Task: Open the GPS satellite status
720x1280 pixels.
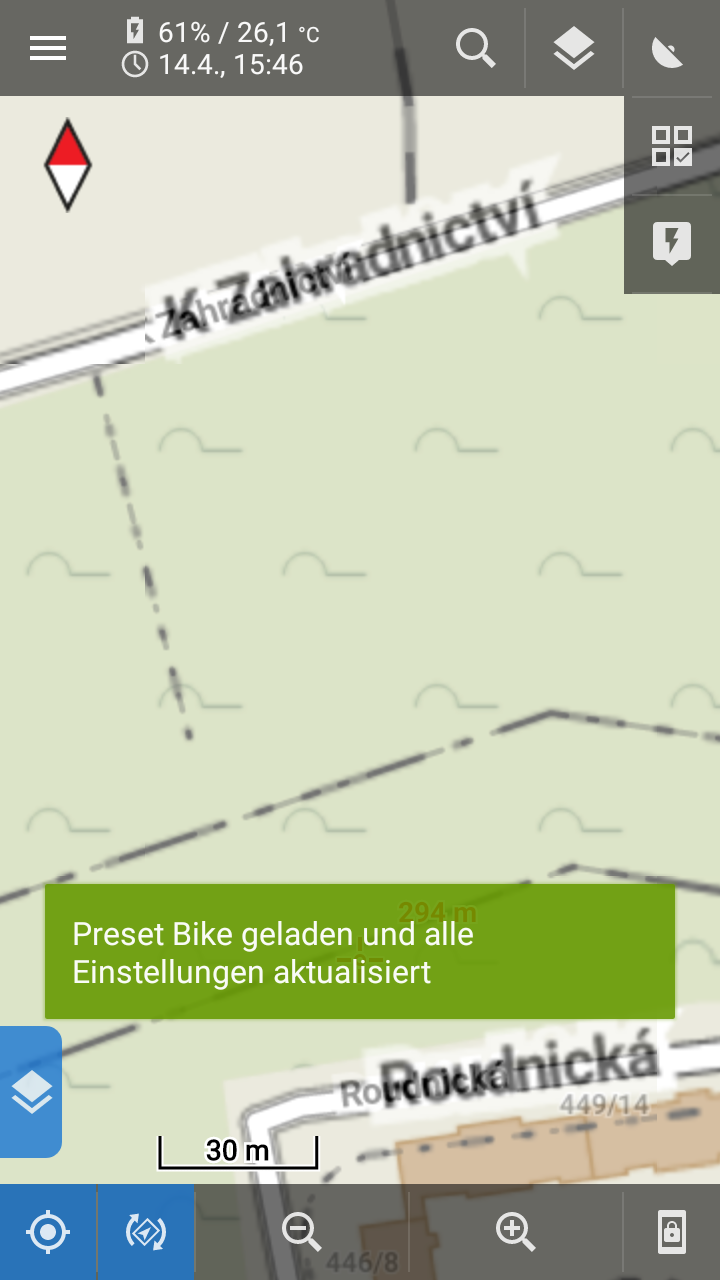Action: 668,50
